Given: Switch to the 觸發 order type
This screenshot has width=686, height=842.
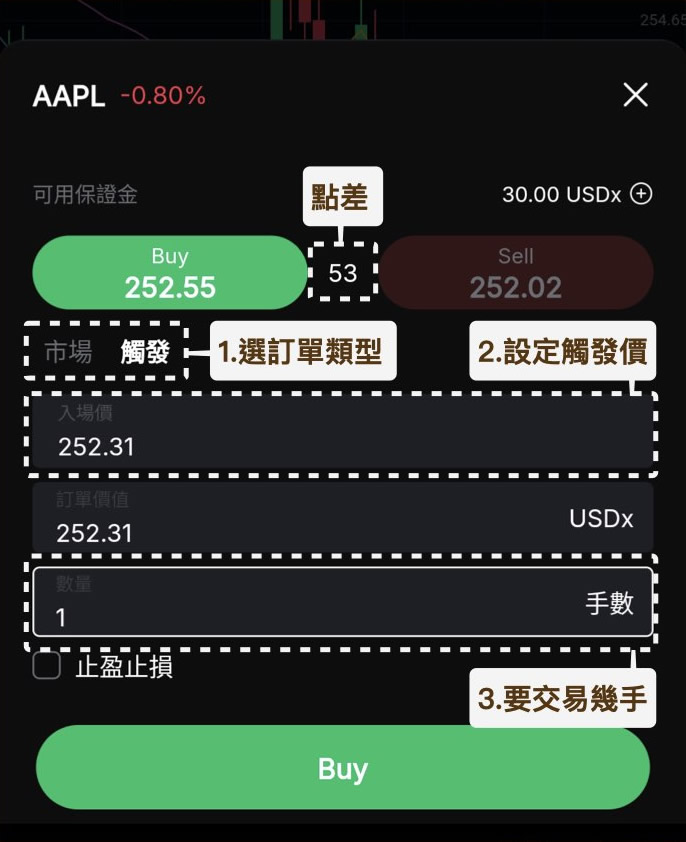Looking at the screenshot, I should (146, 351).
